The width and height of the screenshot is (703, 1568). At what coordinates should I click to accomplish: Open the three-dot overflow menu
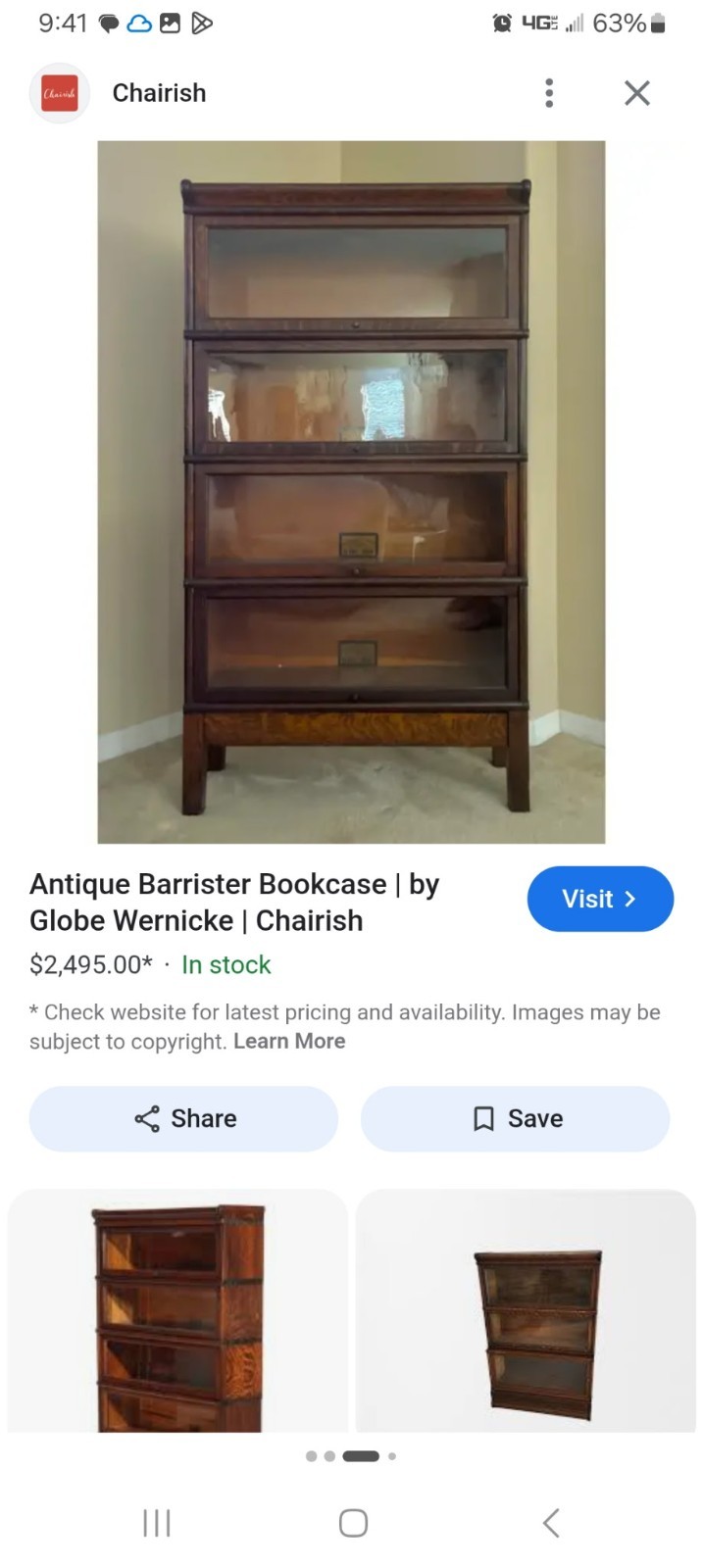pos(549,93)
